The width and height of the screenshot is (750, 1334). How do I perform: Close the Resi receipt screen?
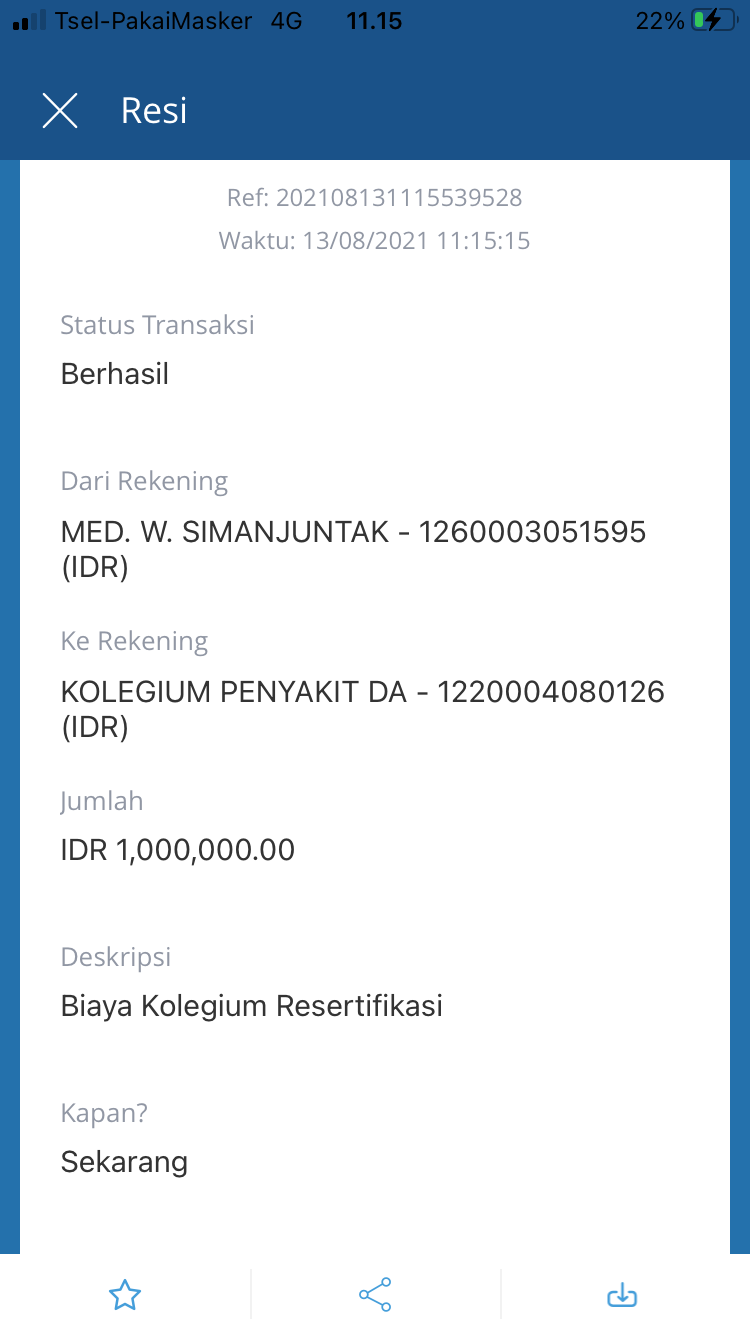(x=60, y=110)
